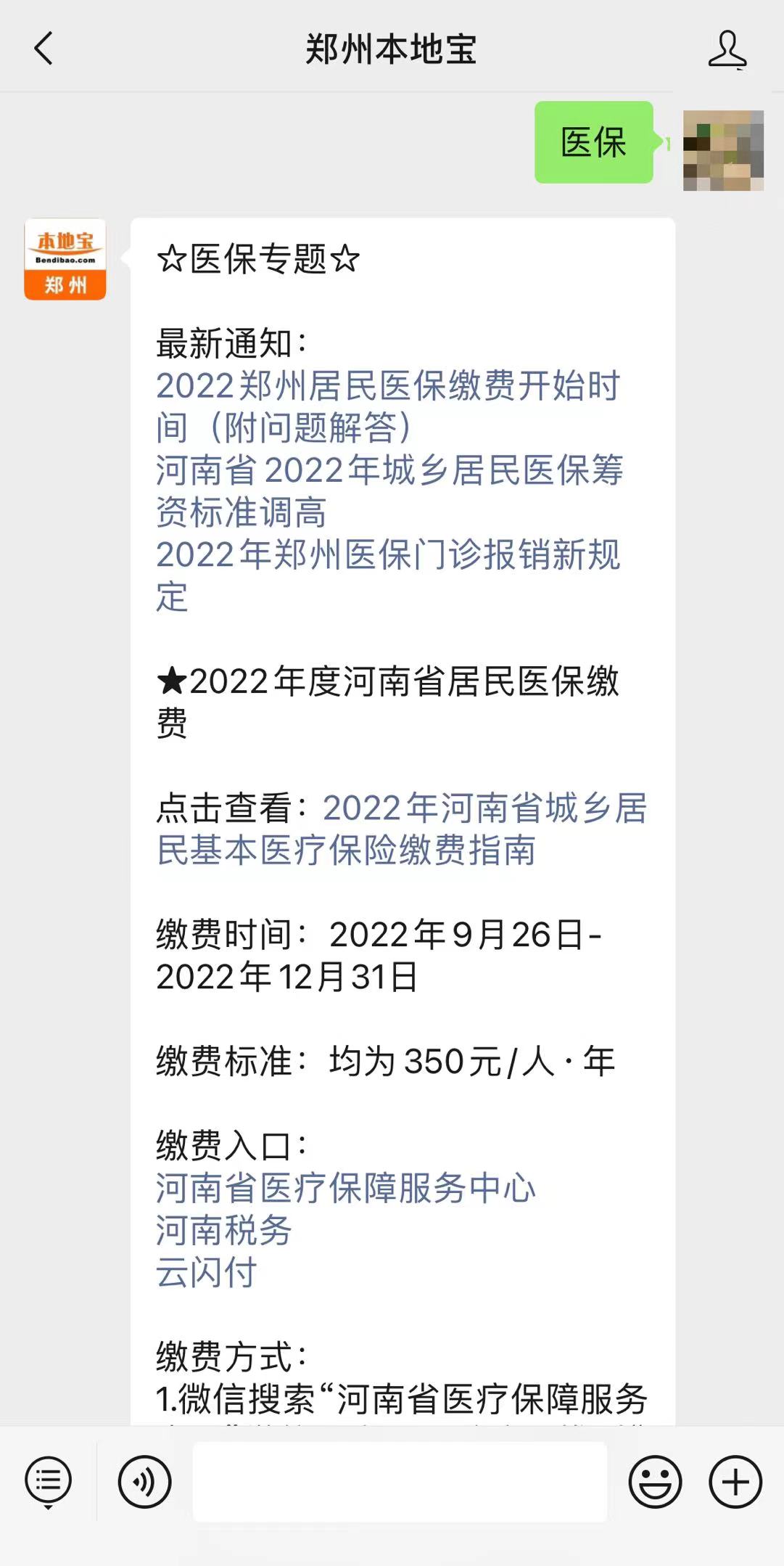Open 2022郑州居民医保缴费开始时间 link
The image size is (784, 1566).
pyautogui.click(x=388, y=406)
